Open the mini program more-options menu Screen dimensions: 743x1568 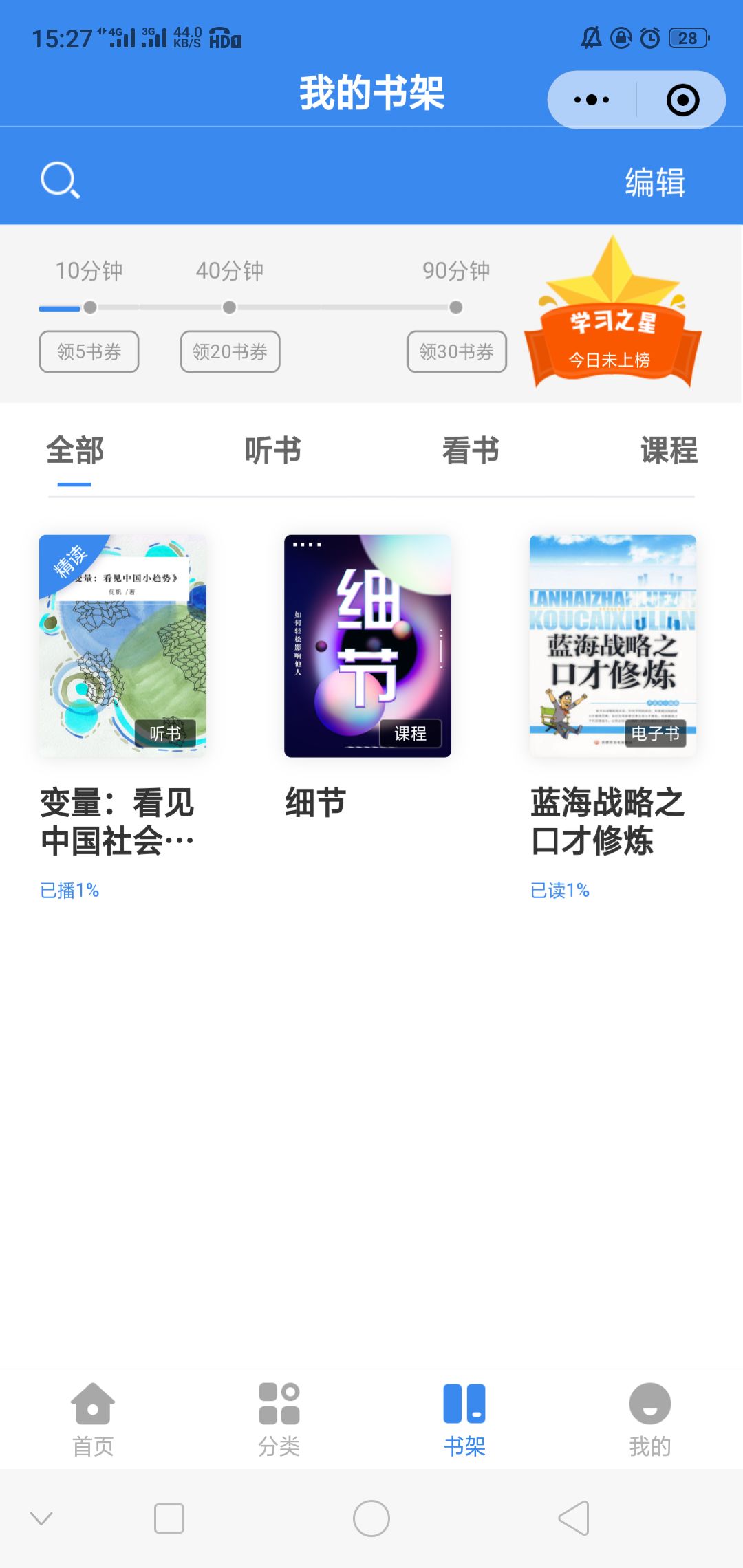592,100
